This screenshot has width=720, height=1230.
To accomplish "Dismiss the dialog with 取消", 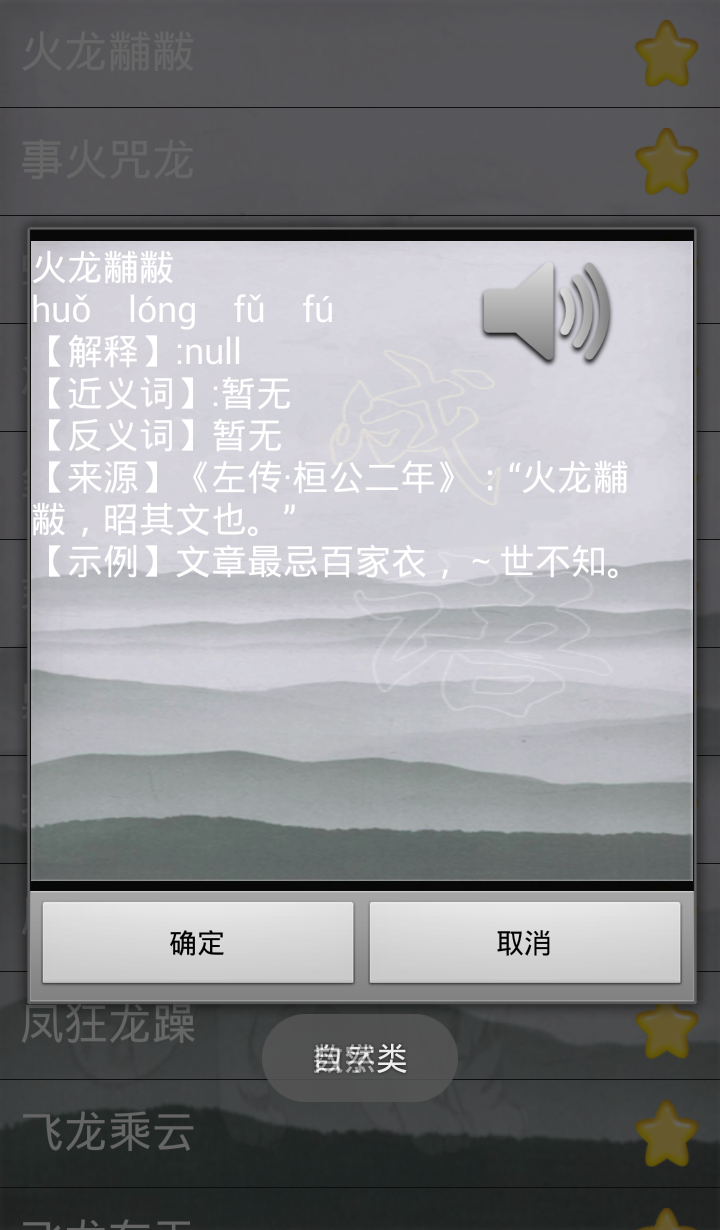I will pyautogui.click(x=524, y=942).
